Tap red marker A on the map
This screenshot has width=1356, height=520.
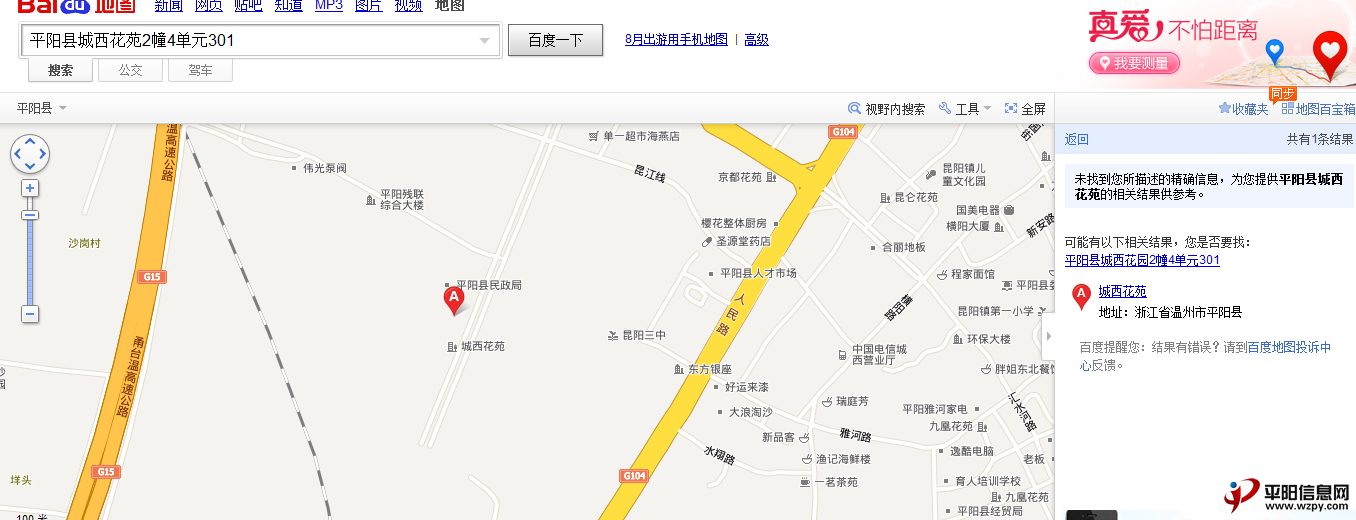(x=454, y=298)
